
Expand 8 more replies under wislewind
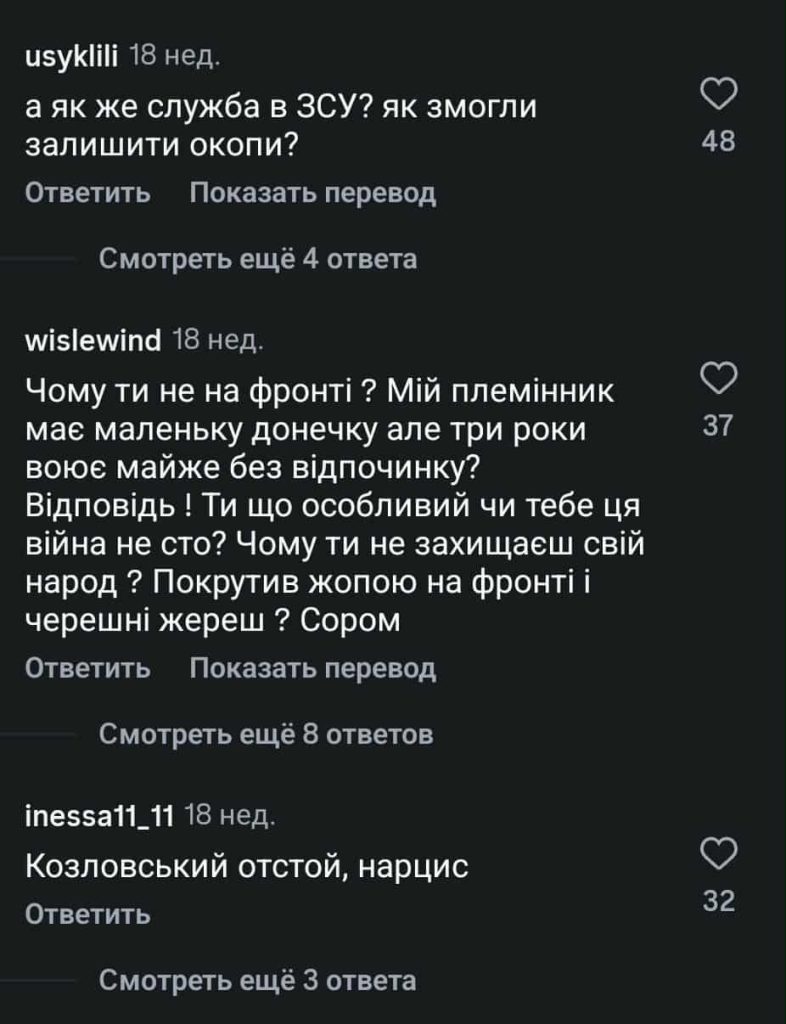[x=267, y=735]
